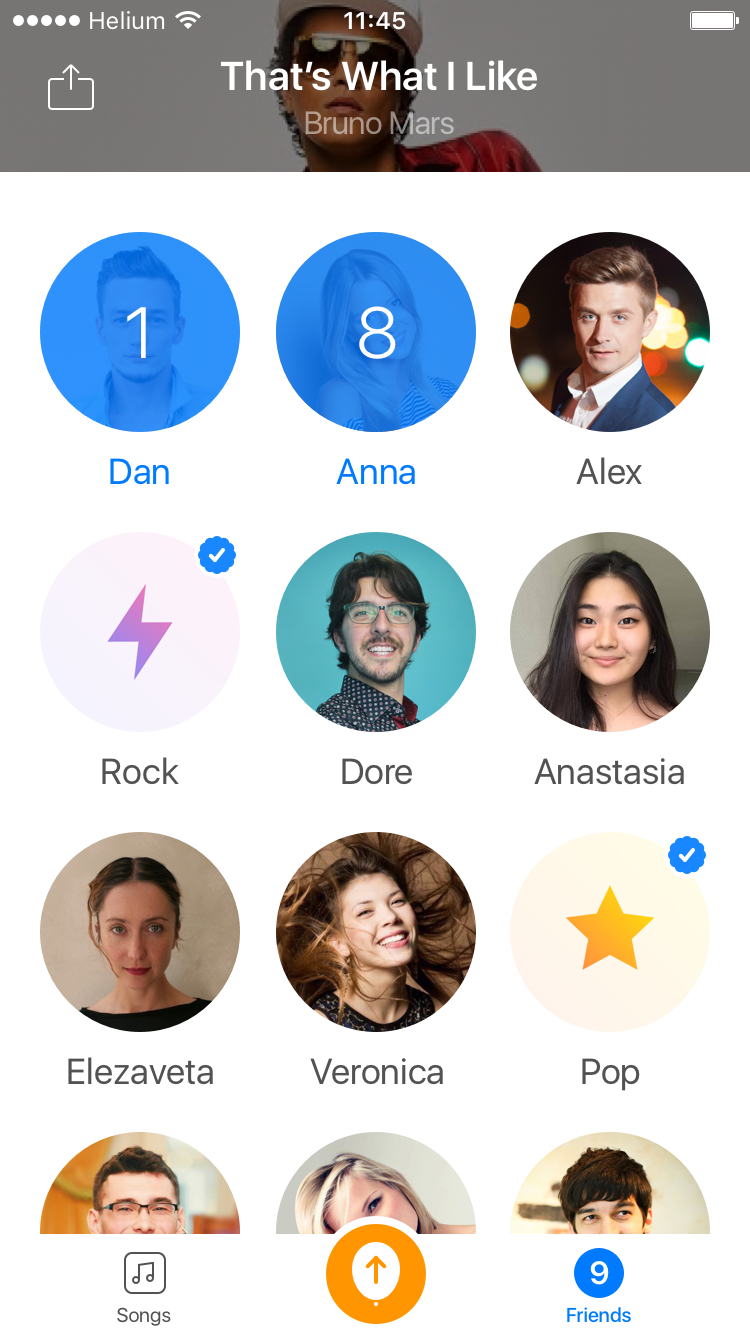Open the share icon in the header
The height and width of the screenshot is (1334, 750).
pyautogui.click(x=71, y=88)
